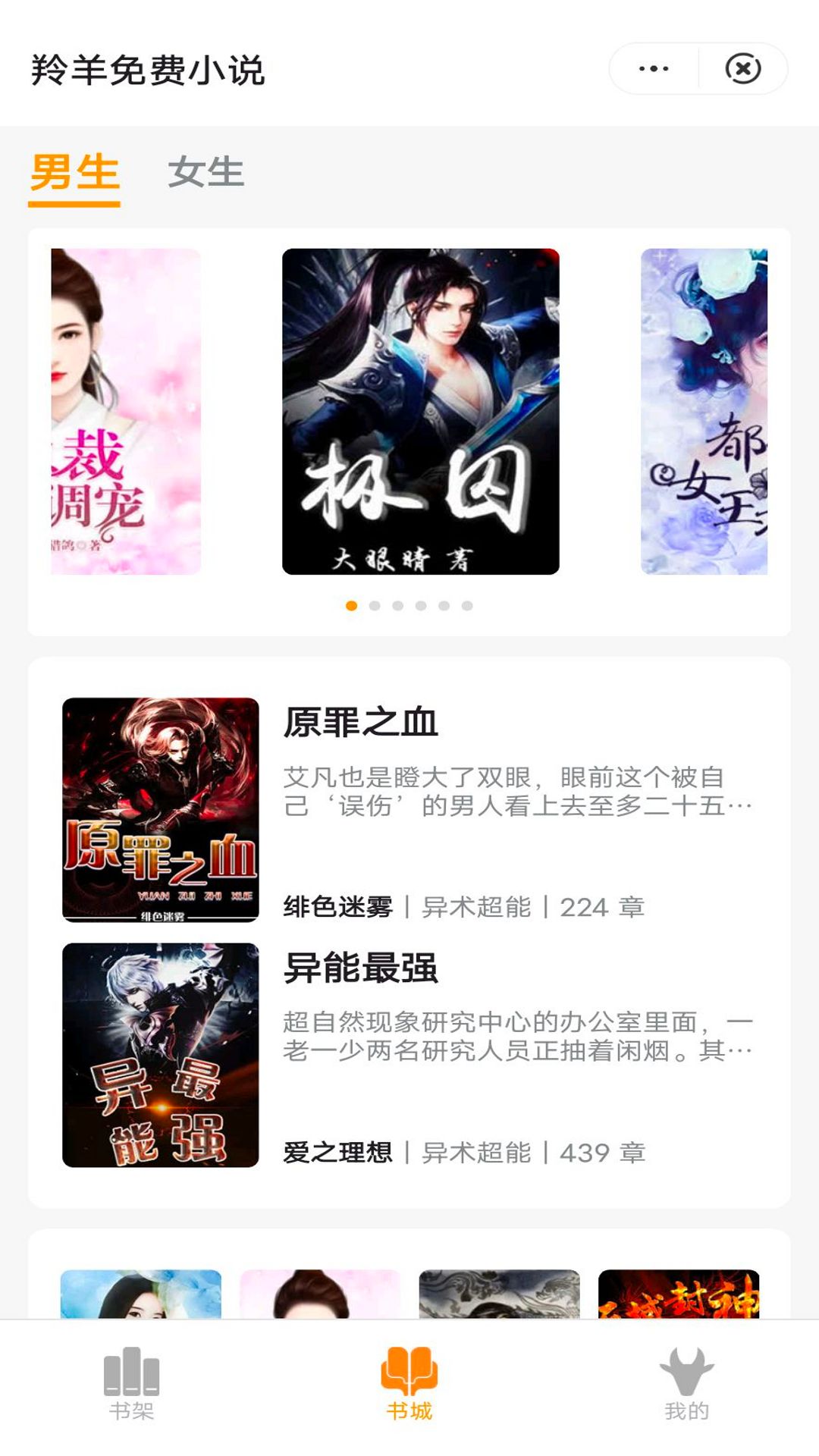Switch to the 女生 tab
Image resolution: width=819 pixels, height=1456 pixels.
click(x=207, y=173)
